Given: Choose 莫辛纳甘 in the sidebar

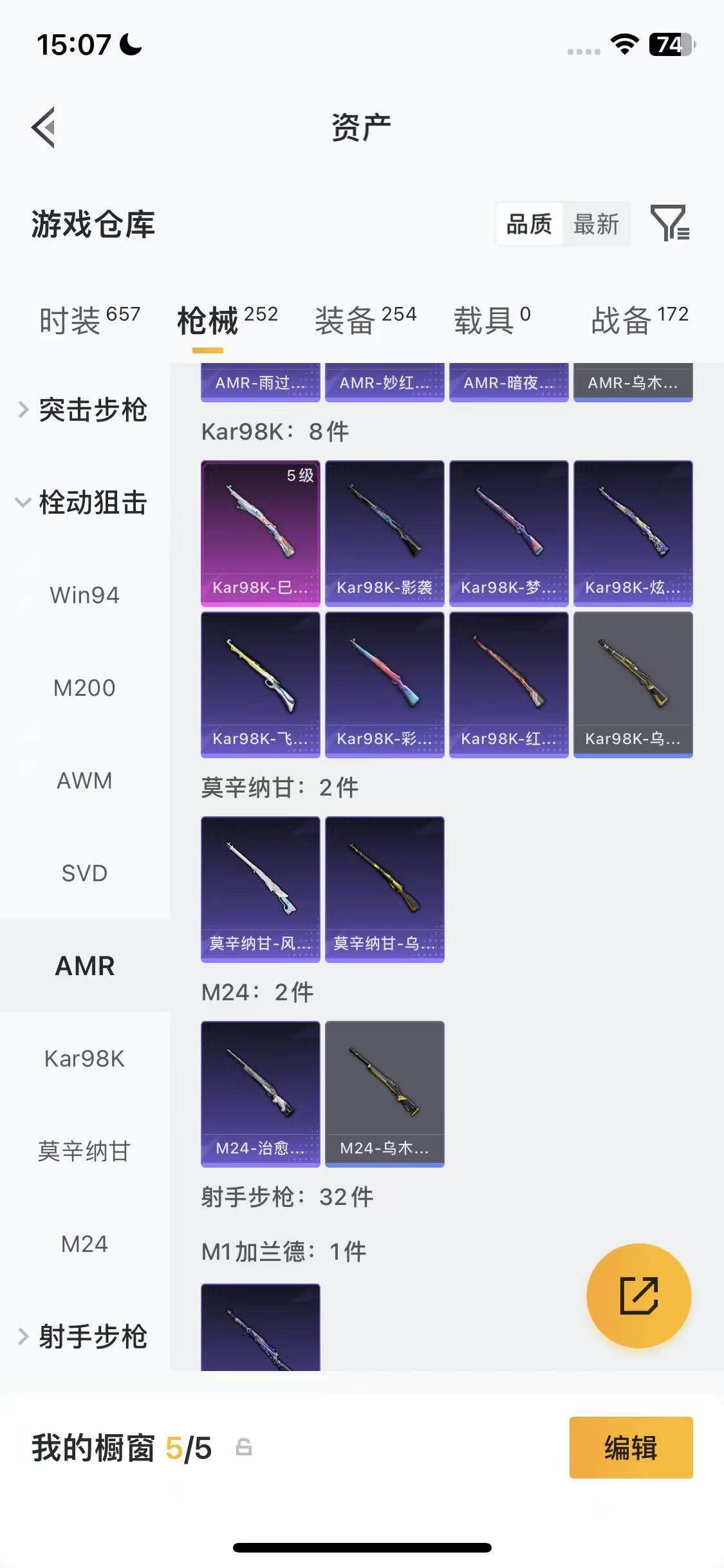Looking at the screenshot, I should click(84, 1152).
